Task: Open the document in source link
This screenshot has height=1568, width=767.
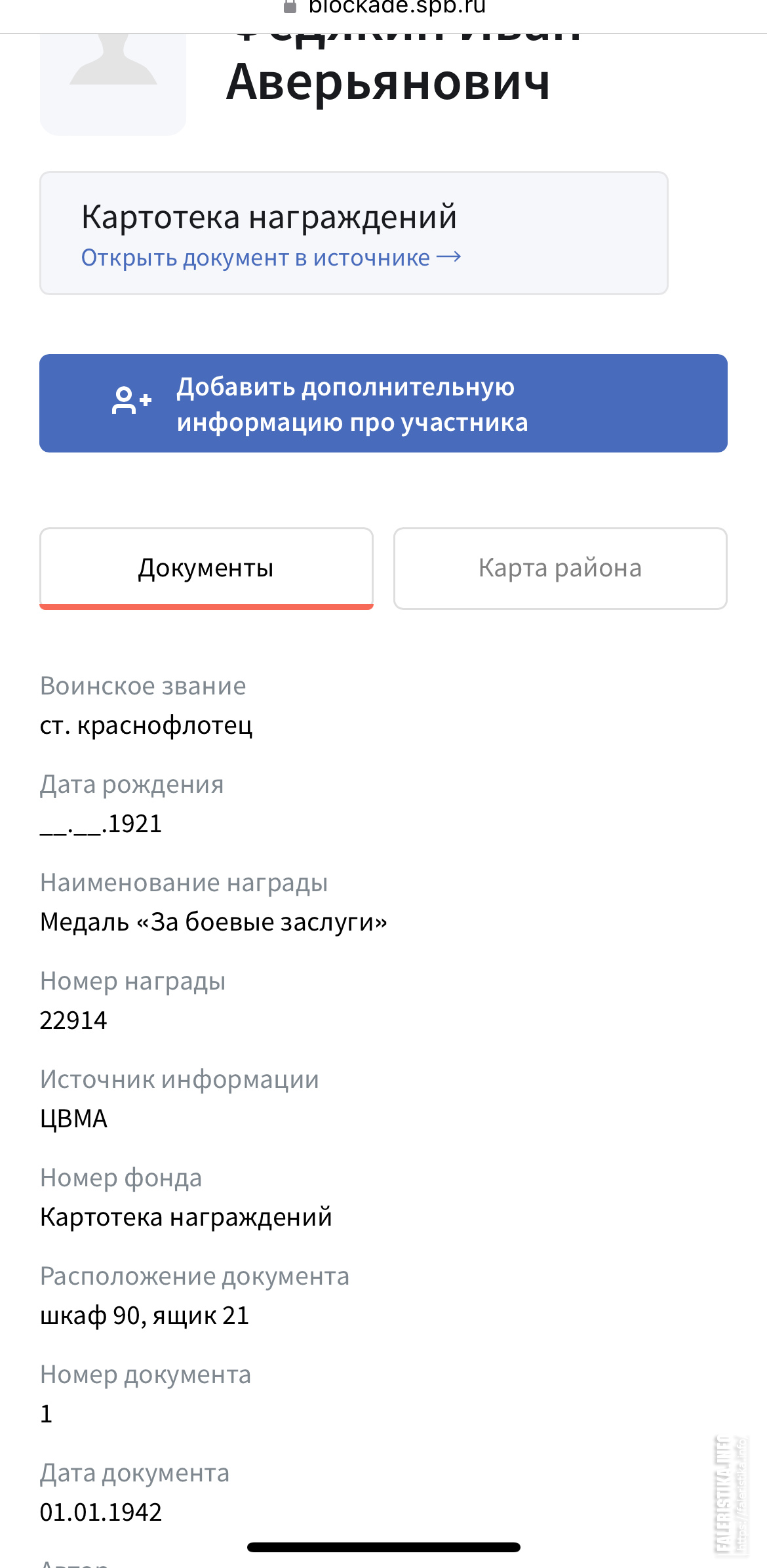Action: pos(271,258)
